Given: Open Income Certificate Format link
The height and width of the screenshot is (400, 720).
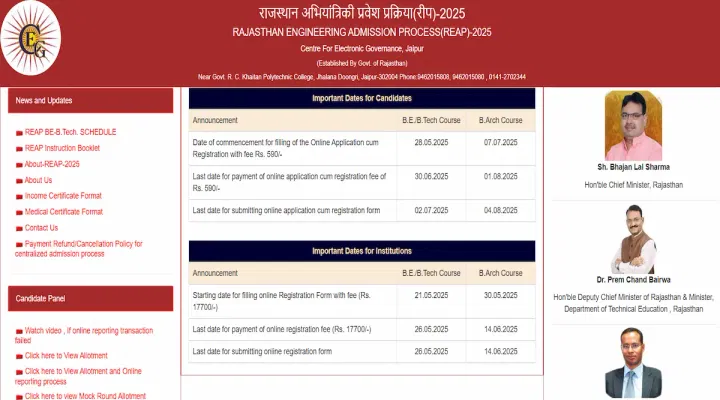Looking at the screenshot, I should 63,196.
